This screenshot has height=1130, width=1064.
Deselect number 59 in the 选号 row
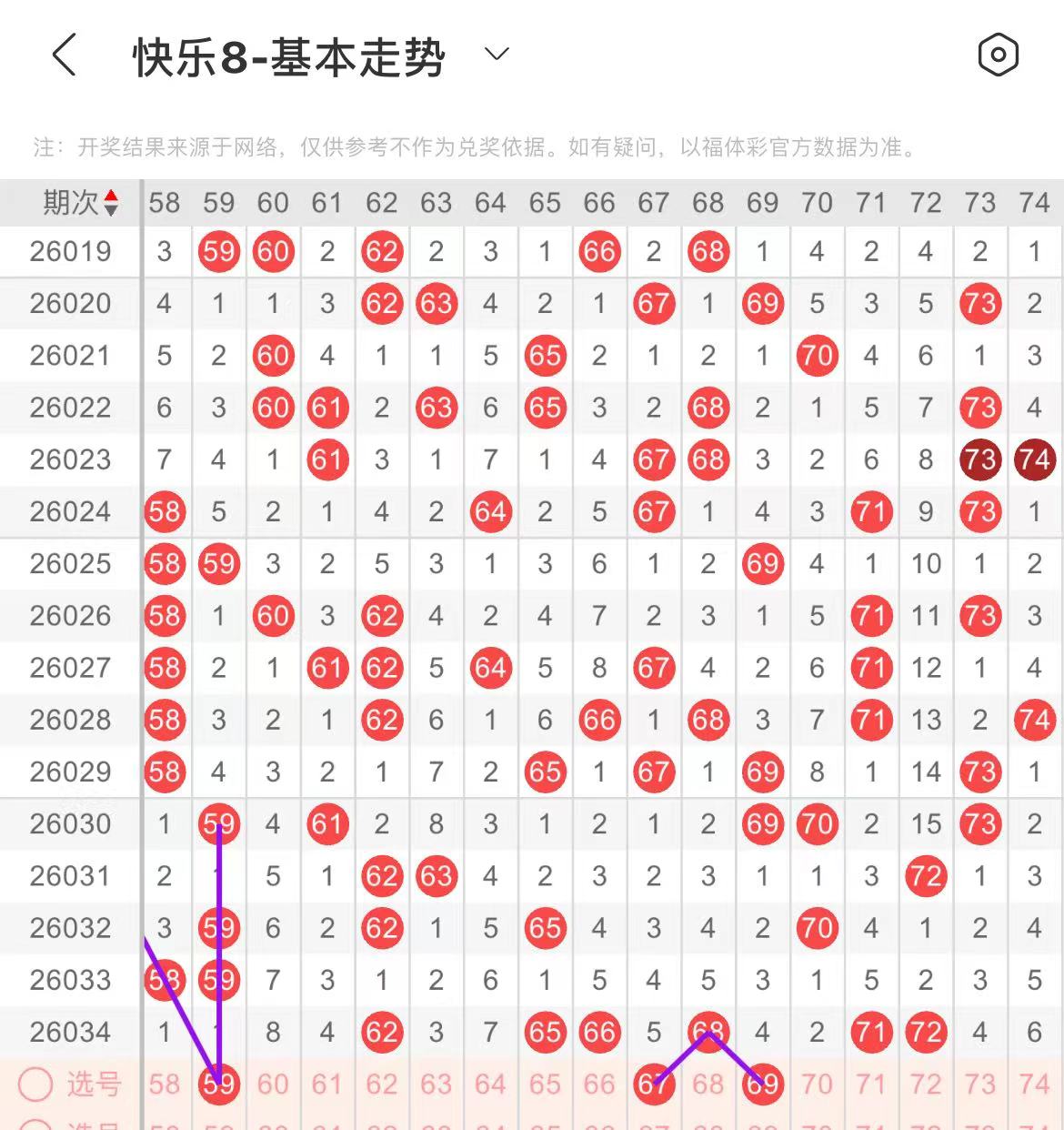click(218, 1084)
